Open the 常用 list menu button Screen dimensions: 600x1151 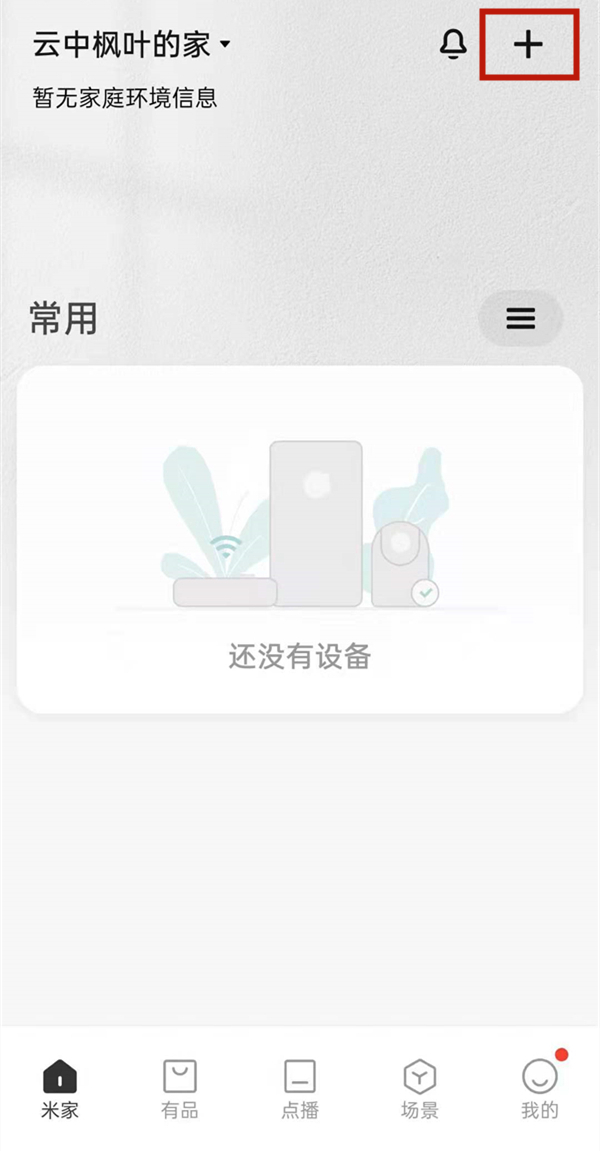pyautogui.click(x=520, y=319)
